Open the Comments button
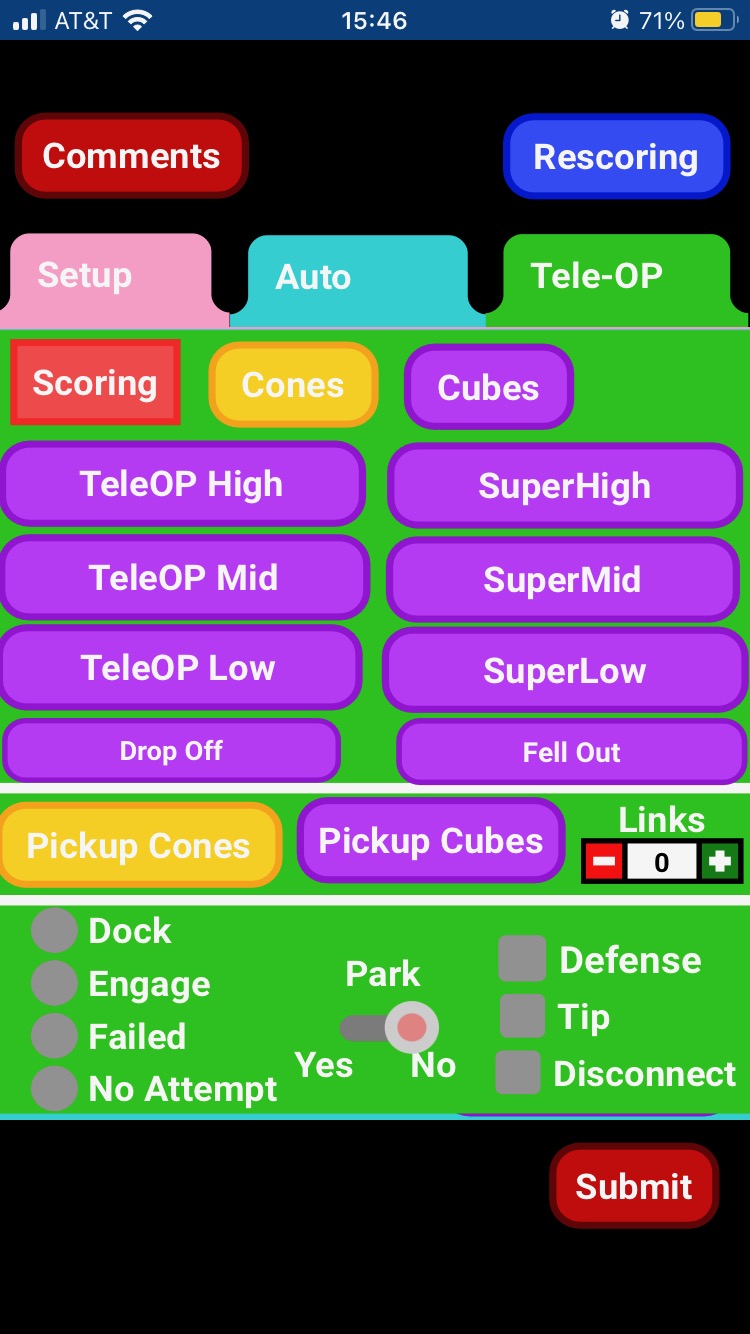The image size is (750, 1334). 131,156
